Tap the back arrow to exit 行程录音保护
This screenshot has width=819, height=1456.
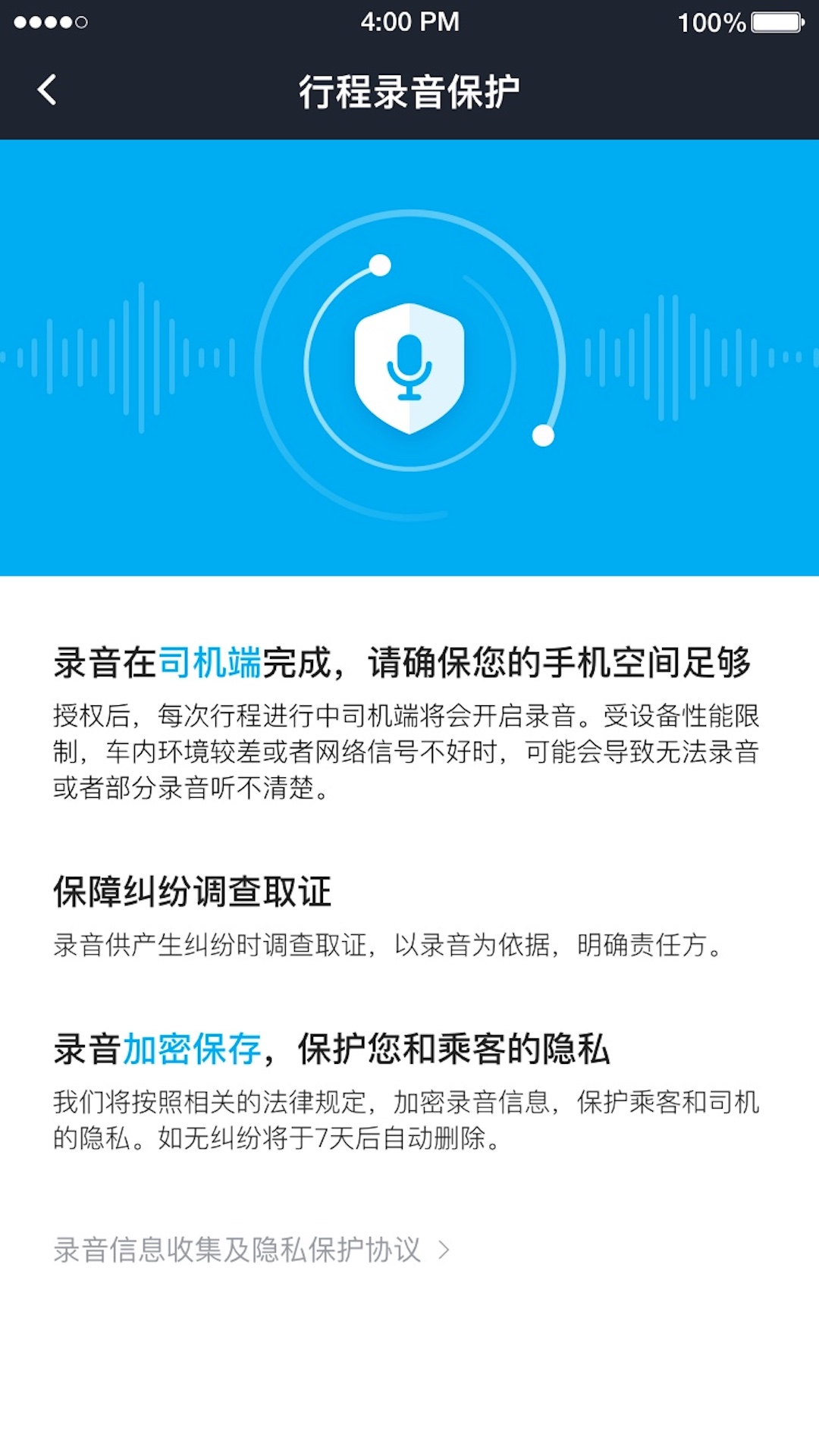[48, 89]
